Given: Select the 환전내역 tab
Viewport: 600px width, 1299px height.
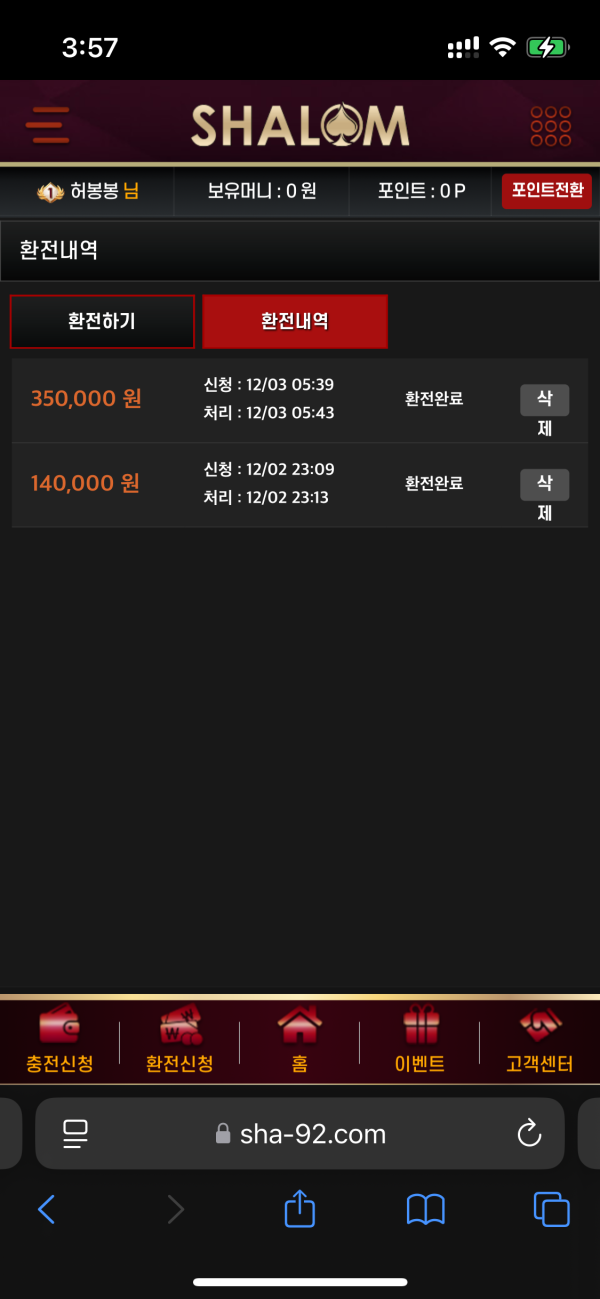Looking at the screenshot, I should coord(295,322).
